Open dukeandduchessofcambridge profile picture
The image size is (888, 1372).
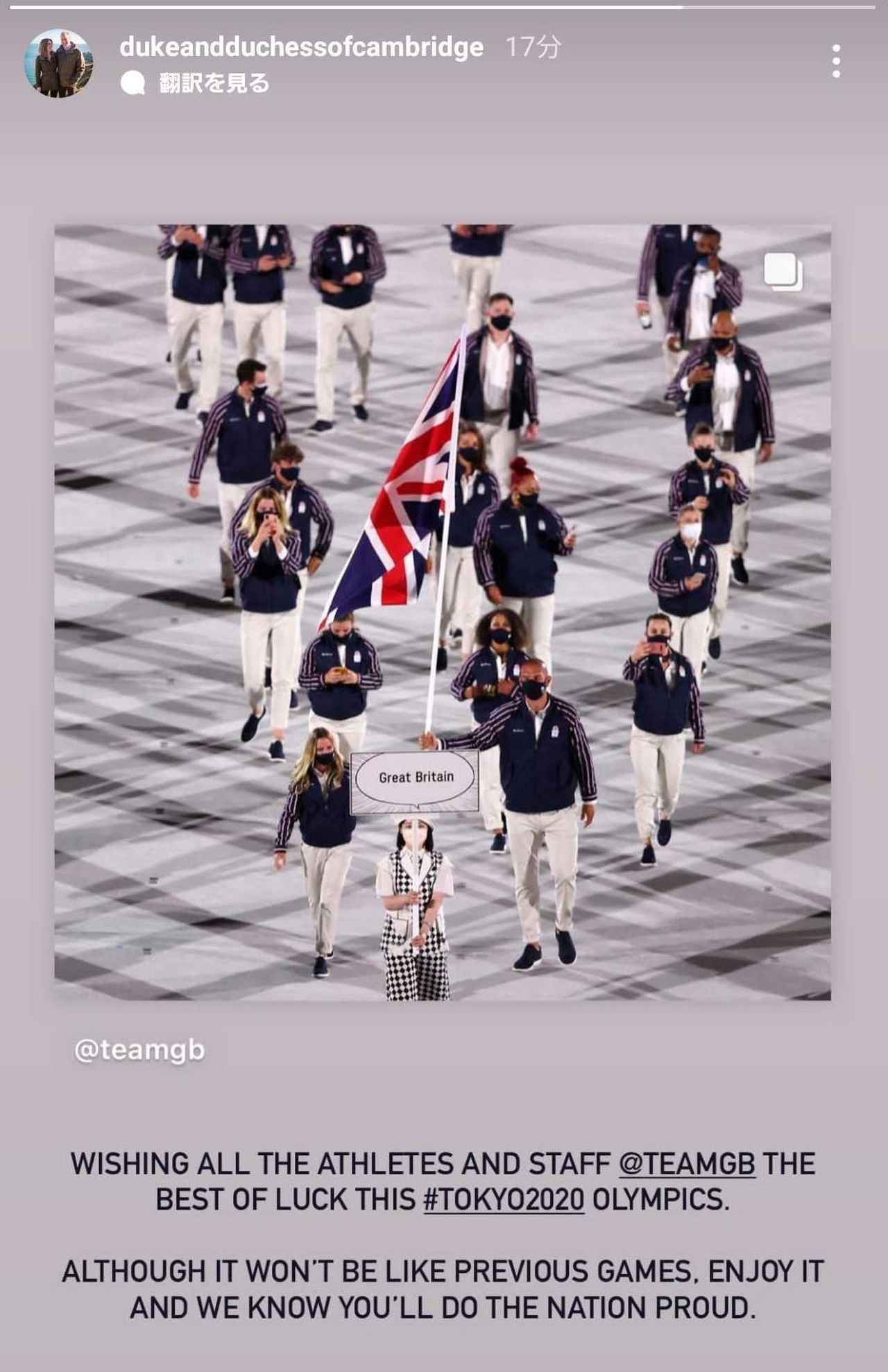[x=58, y=63]
